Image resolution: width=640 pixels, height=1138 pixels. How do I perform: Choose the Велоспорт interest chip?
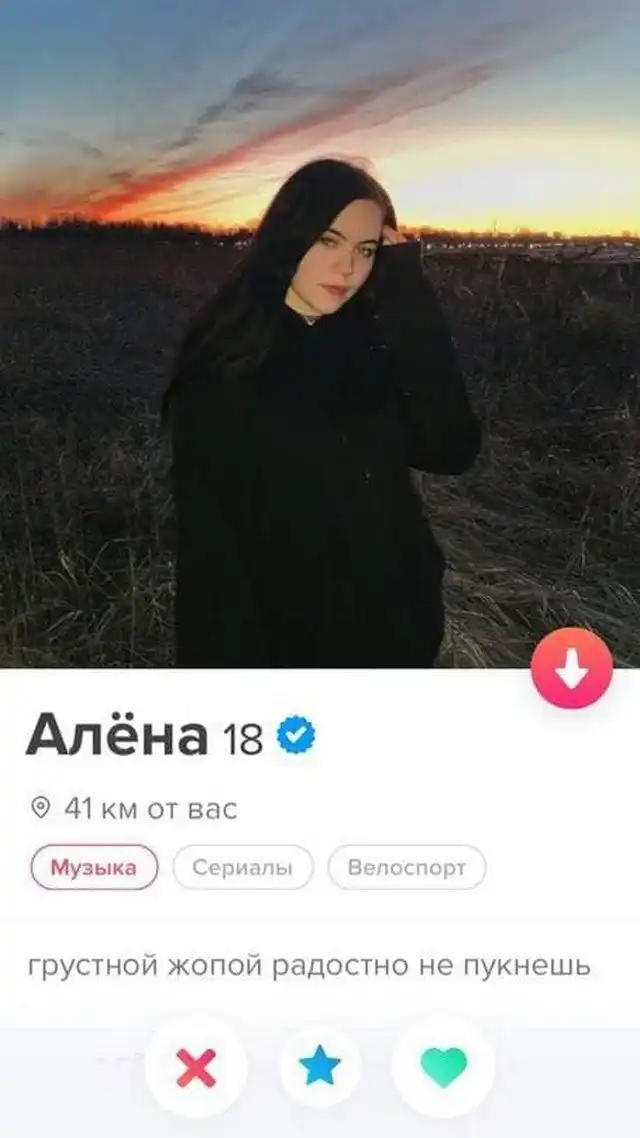(406, 867)
